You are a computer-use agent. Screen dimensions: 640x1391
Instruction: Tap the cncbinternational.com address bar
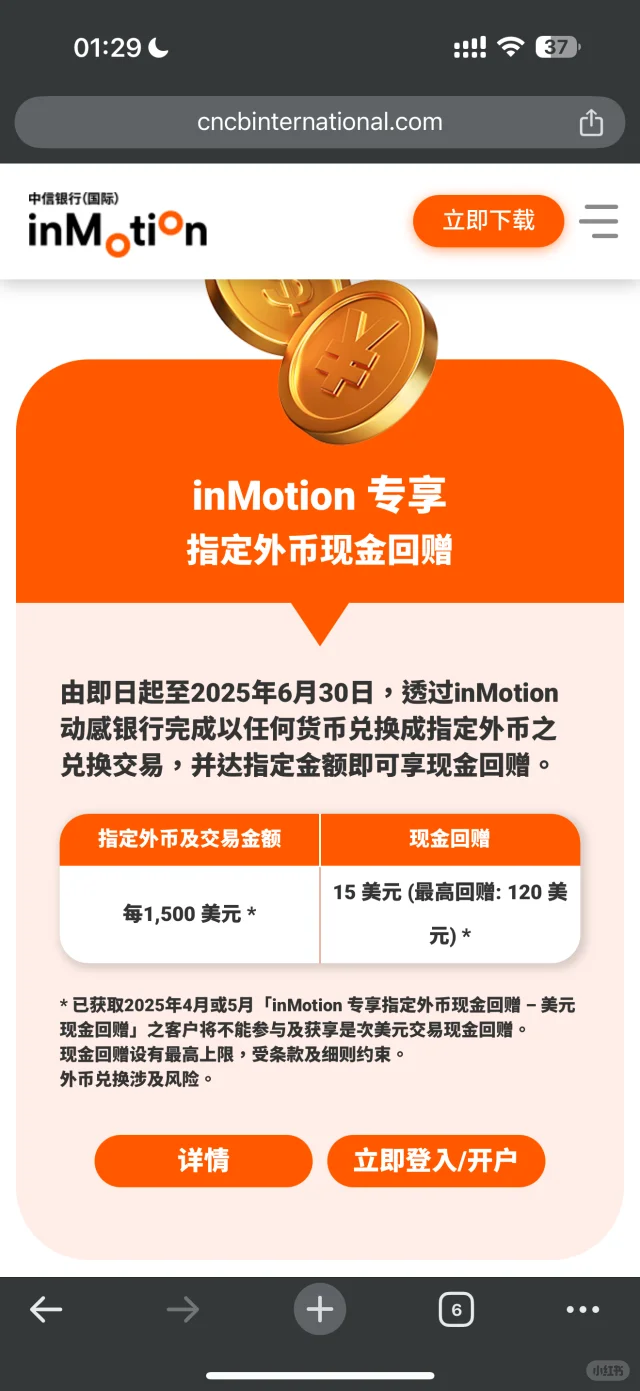320,123
